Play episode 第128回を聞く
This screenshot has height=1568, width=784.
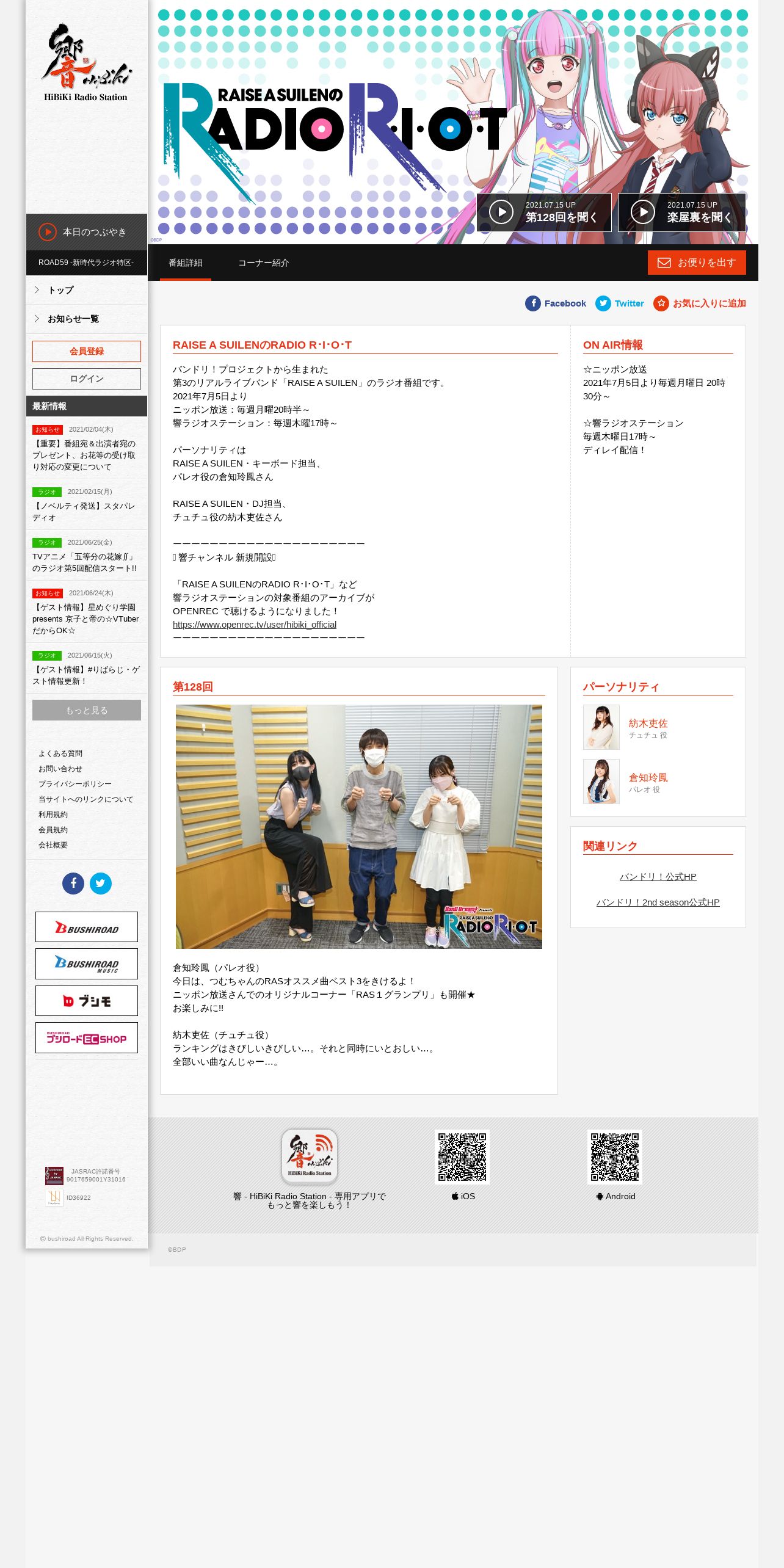543,212
